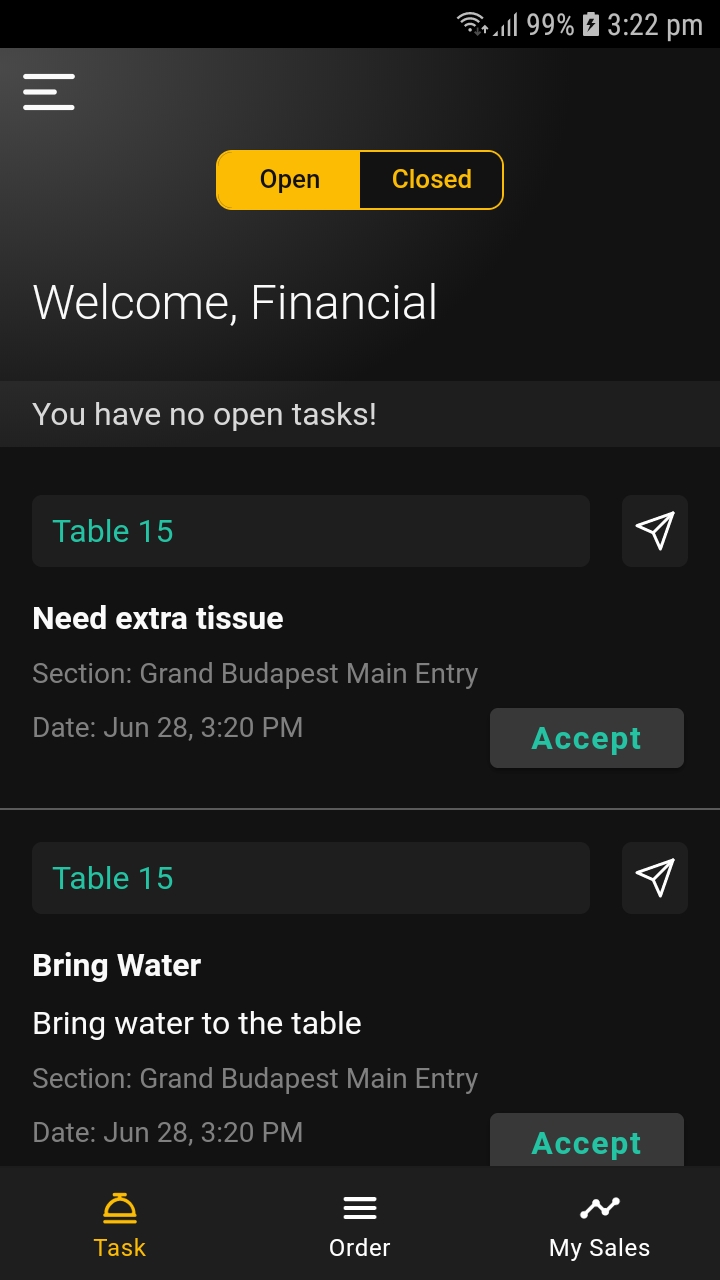The height and width of the screenshot is (1280, 720).
Task: Switch to the Task tab
Action: (x=120, y=1224)
